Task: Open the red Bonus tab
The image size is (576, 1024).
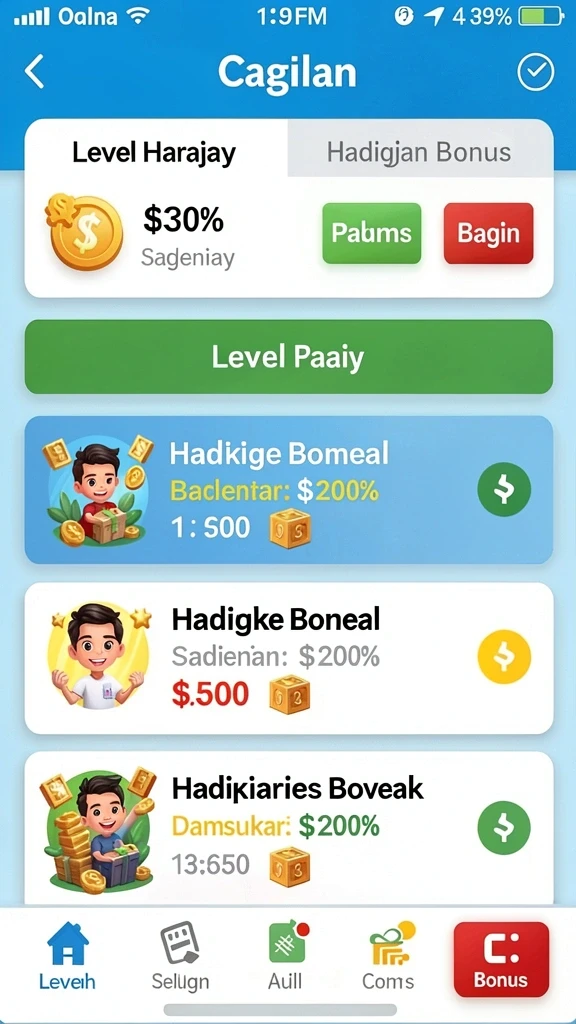Action: click(501, 959)
